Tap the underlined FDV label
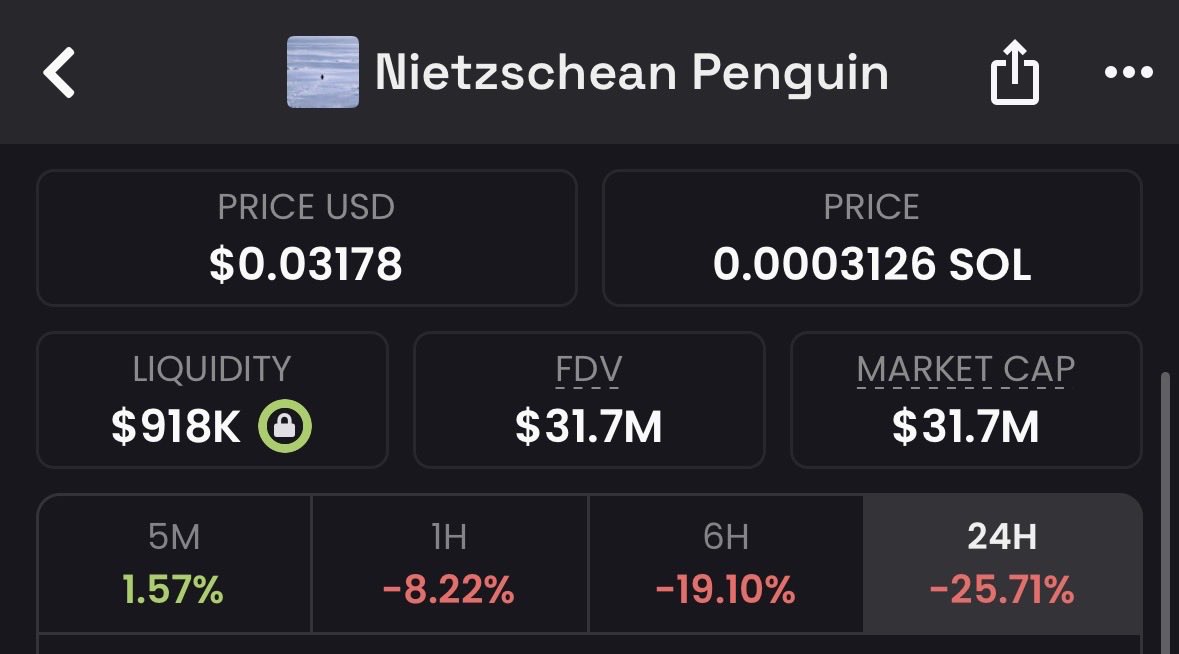Screen dimensions: 1179x654 588,370
